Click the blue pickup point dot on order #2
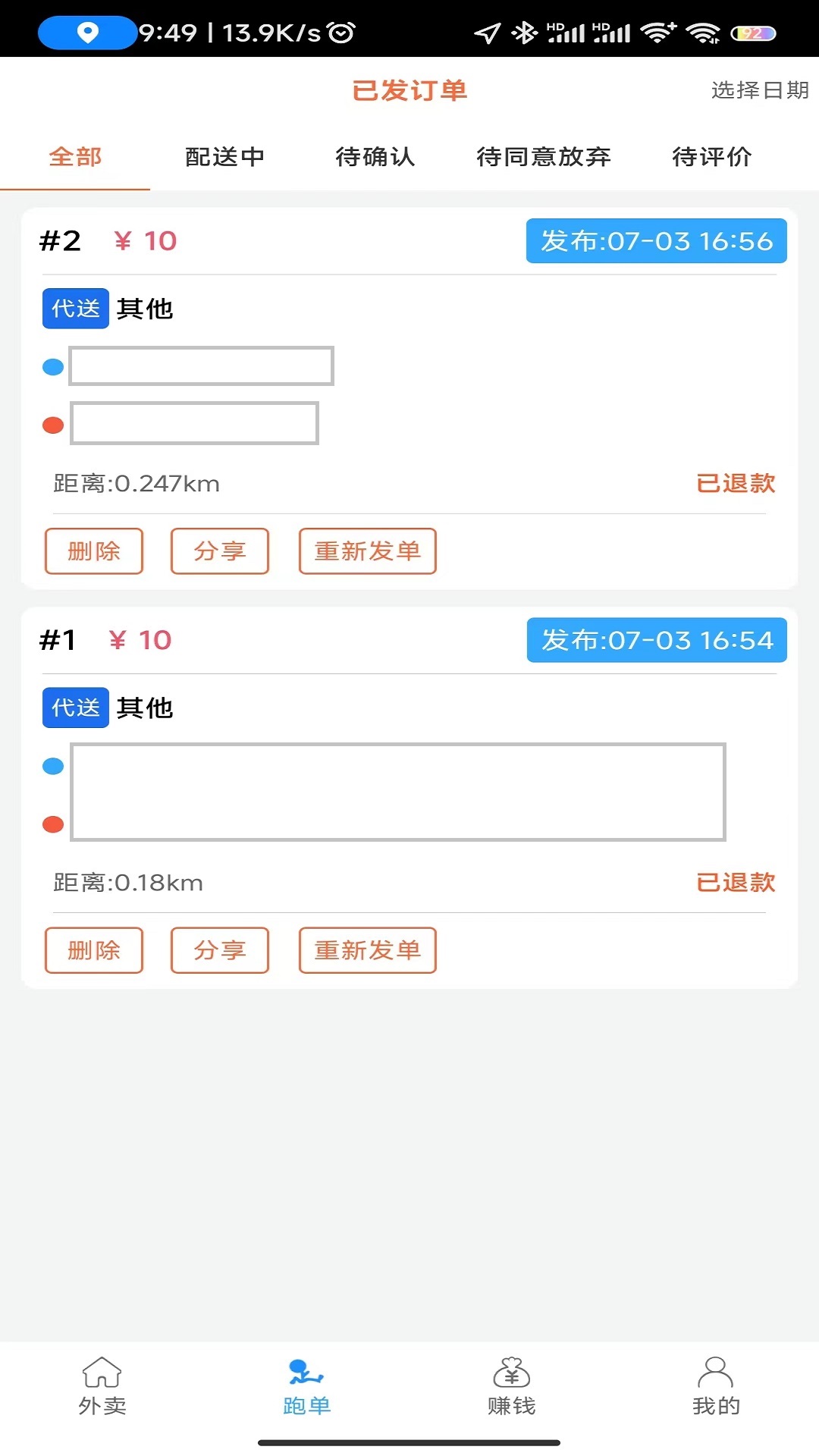819x1456 pixels. [52, 368]
